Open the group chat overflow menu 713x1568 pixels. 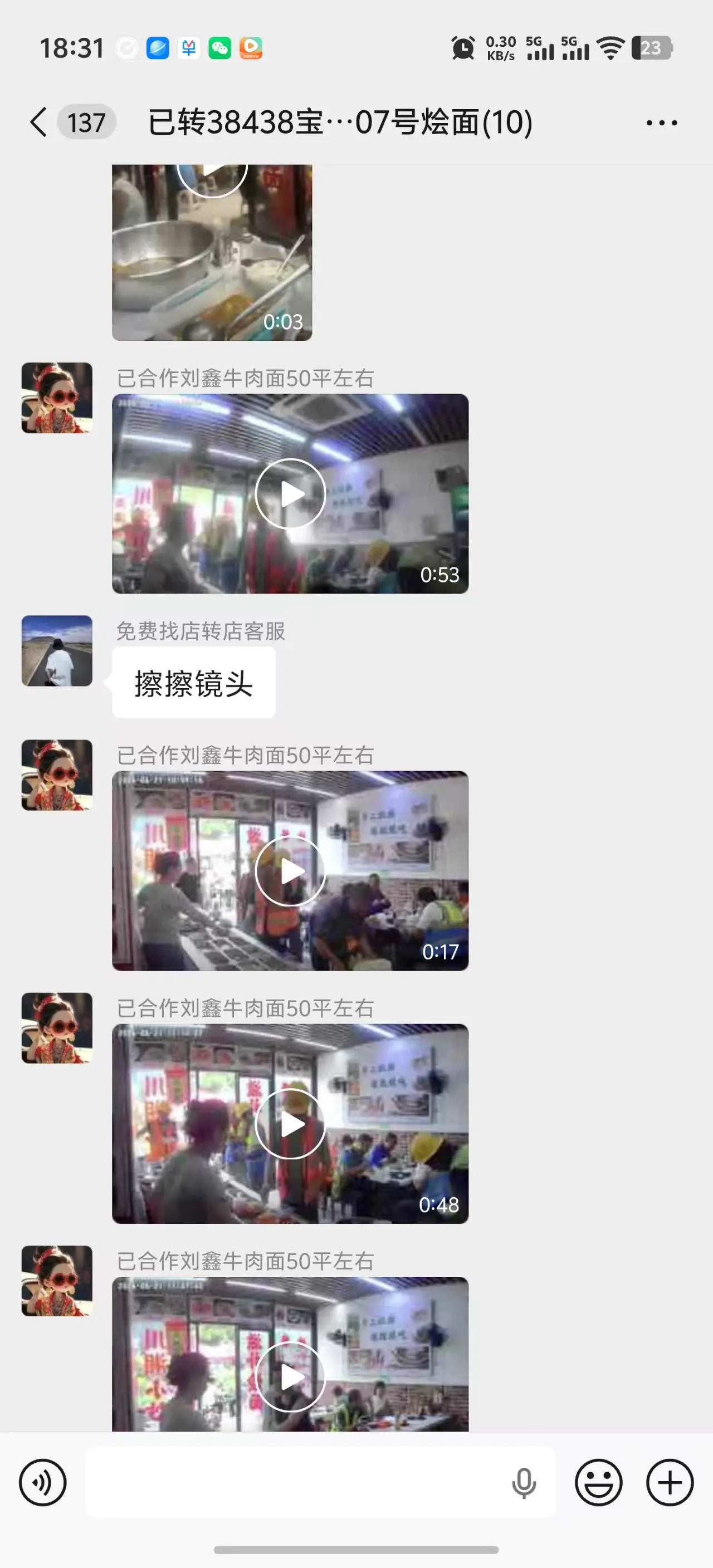[x=661, y=122]
